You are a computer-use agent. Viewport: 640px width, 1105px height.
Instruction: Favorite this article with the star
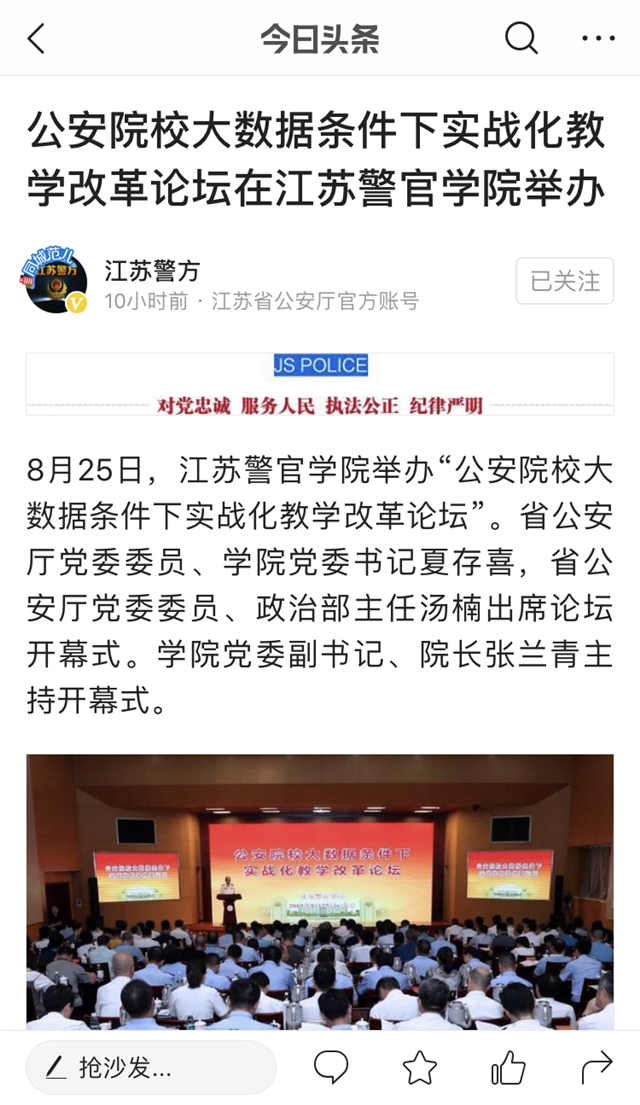click(x=419, y=1067)
